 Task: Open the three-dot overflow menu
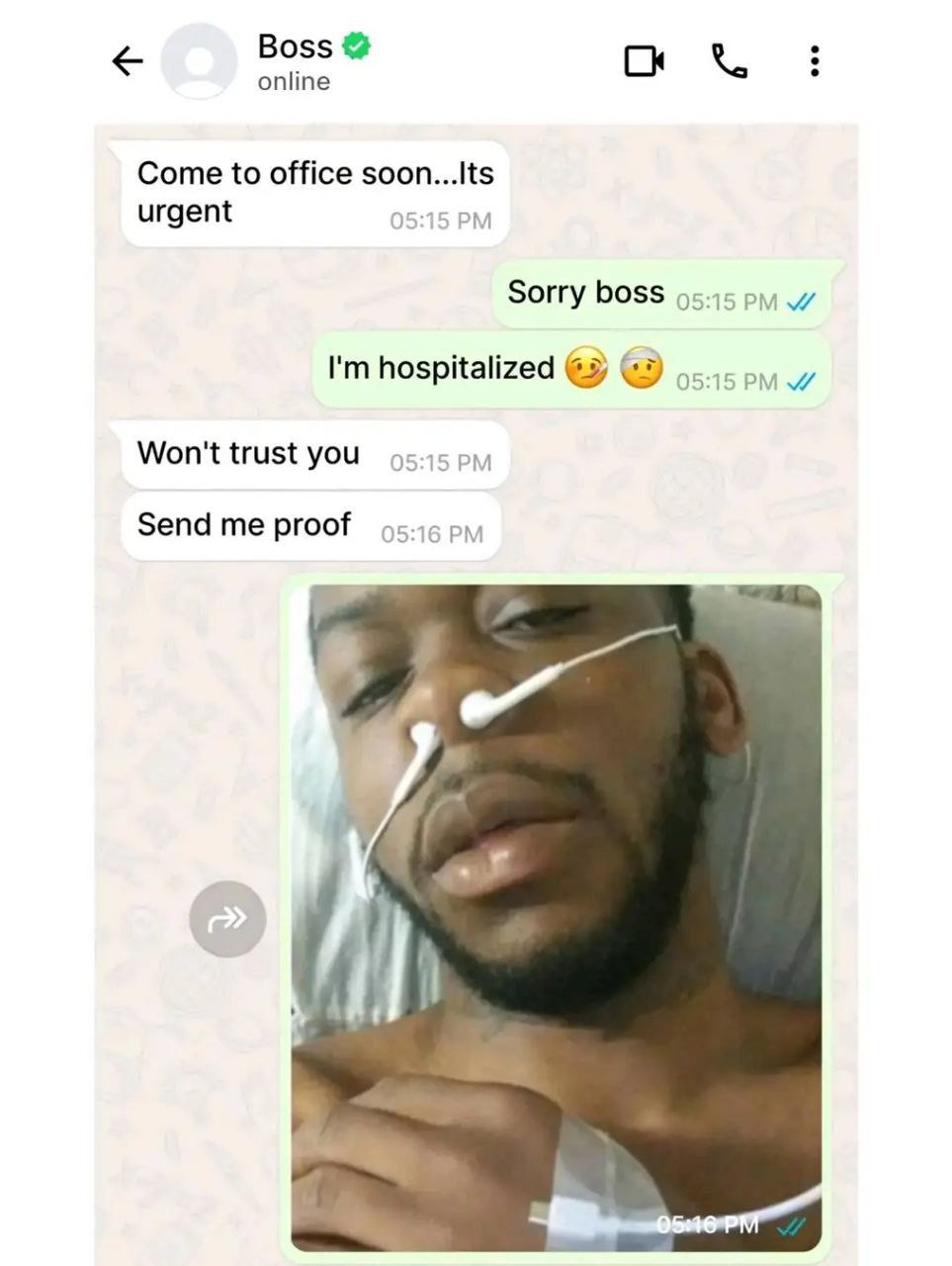point(815,61)
